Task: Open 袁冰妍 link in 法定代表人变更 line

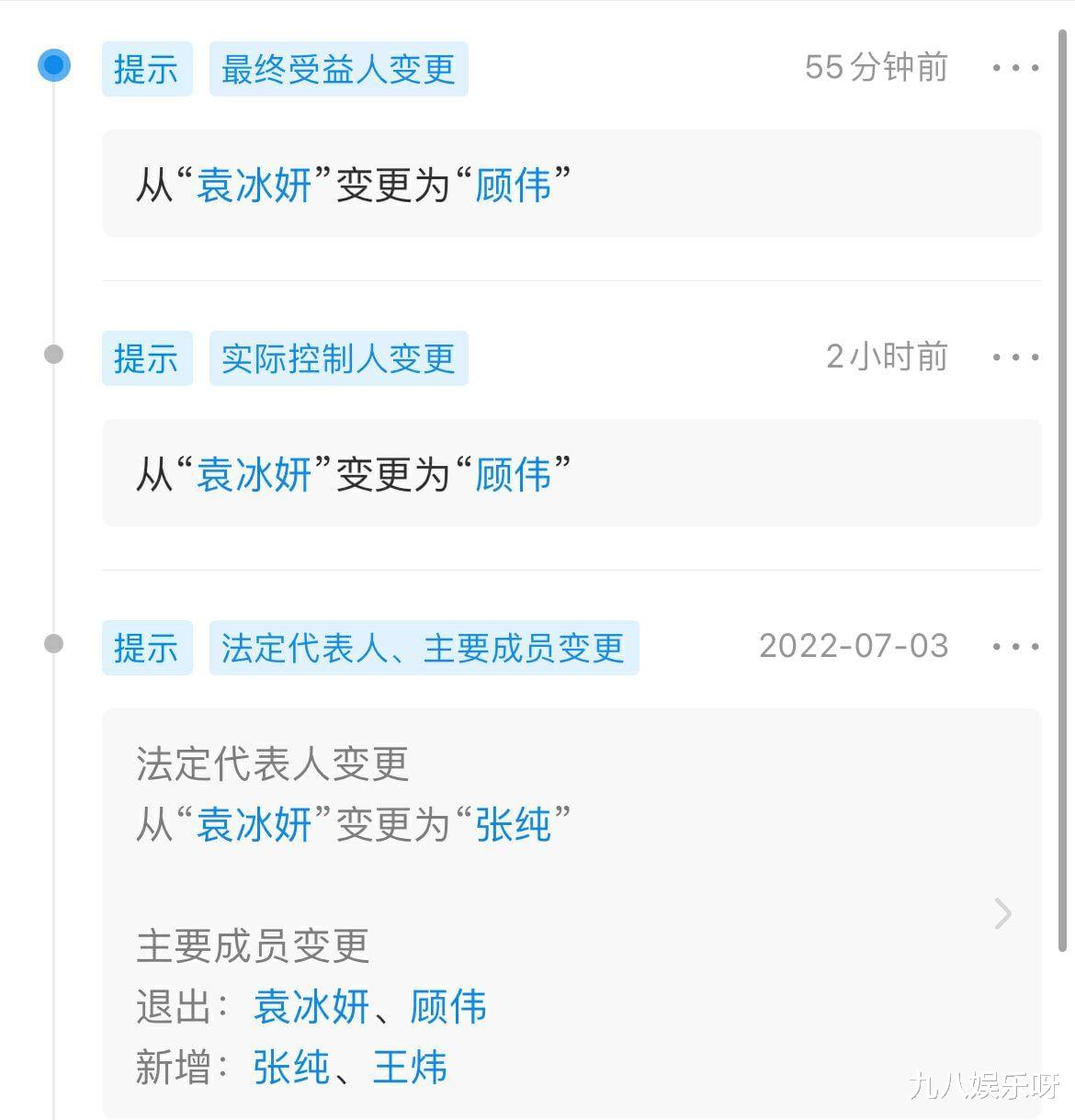Action: click(254, 824)
